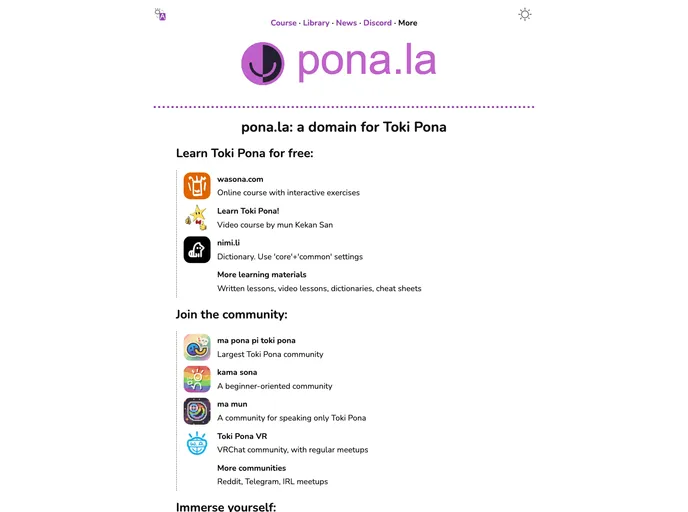The height and width of the screenshot is (512, 688).
Task: Toggle light/dark theme sun icon
Action: (525, 15)
